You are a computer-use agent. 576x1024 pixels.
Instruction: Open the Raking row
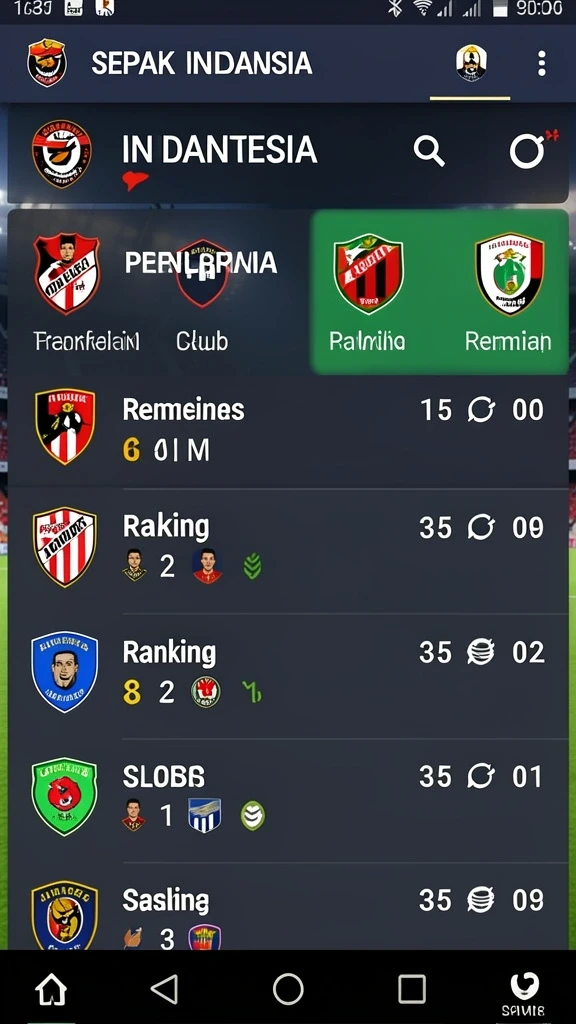pyautogui.click(x=288, y=550)
